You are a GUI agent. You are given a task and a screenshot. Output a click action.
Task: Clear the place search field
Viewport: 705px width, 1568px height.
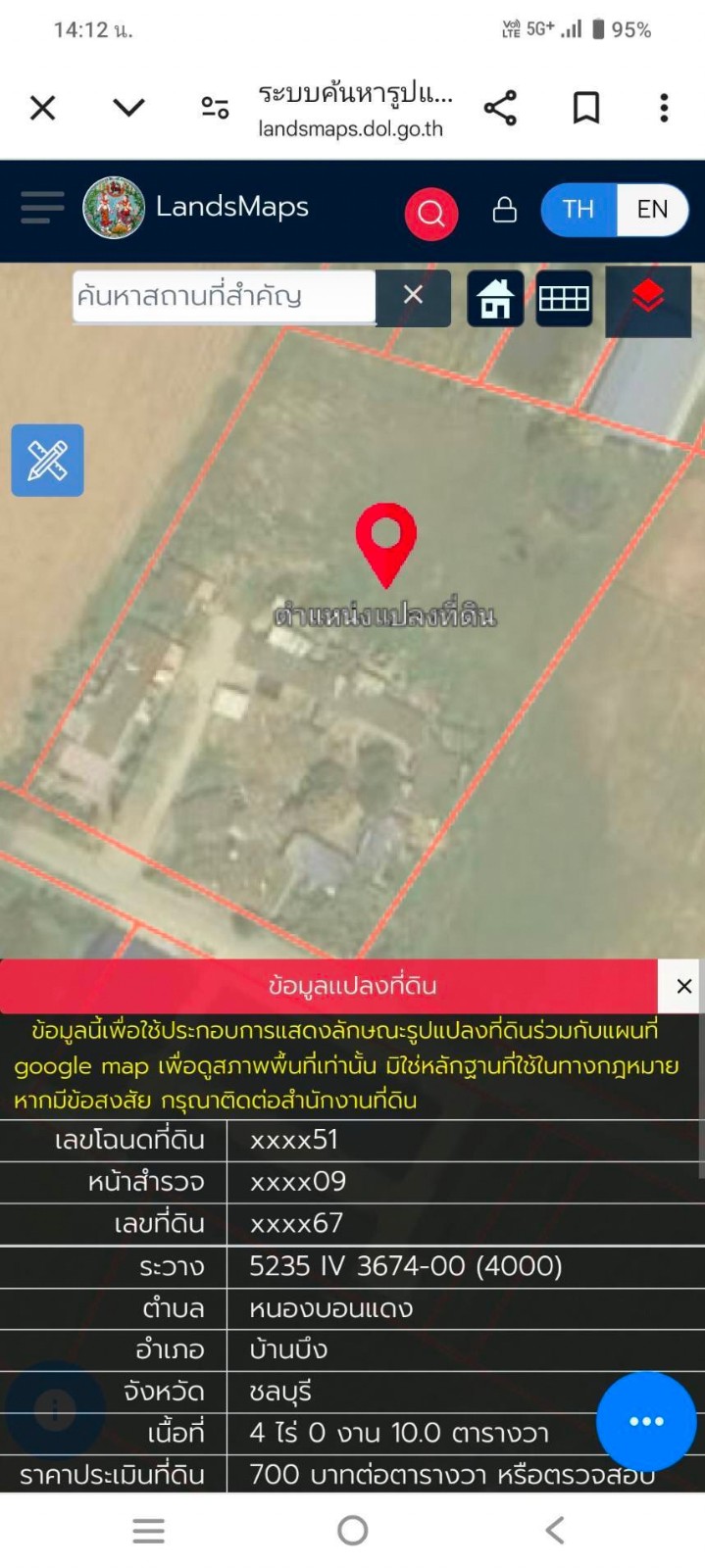(413, 296)
